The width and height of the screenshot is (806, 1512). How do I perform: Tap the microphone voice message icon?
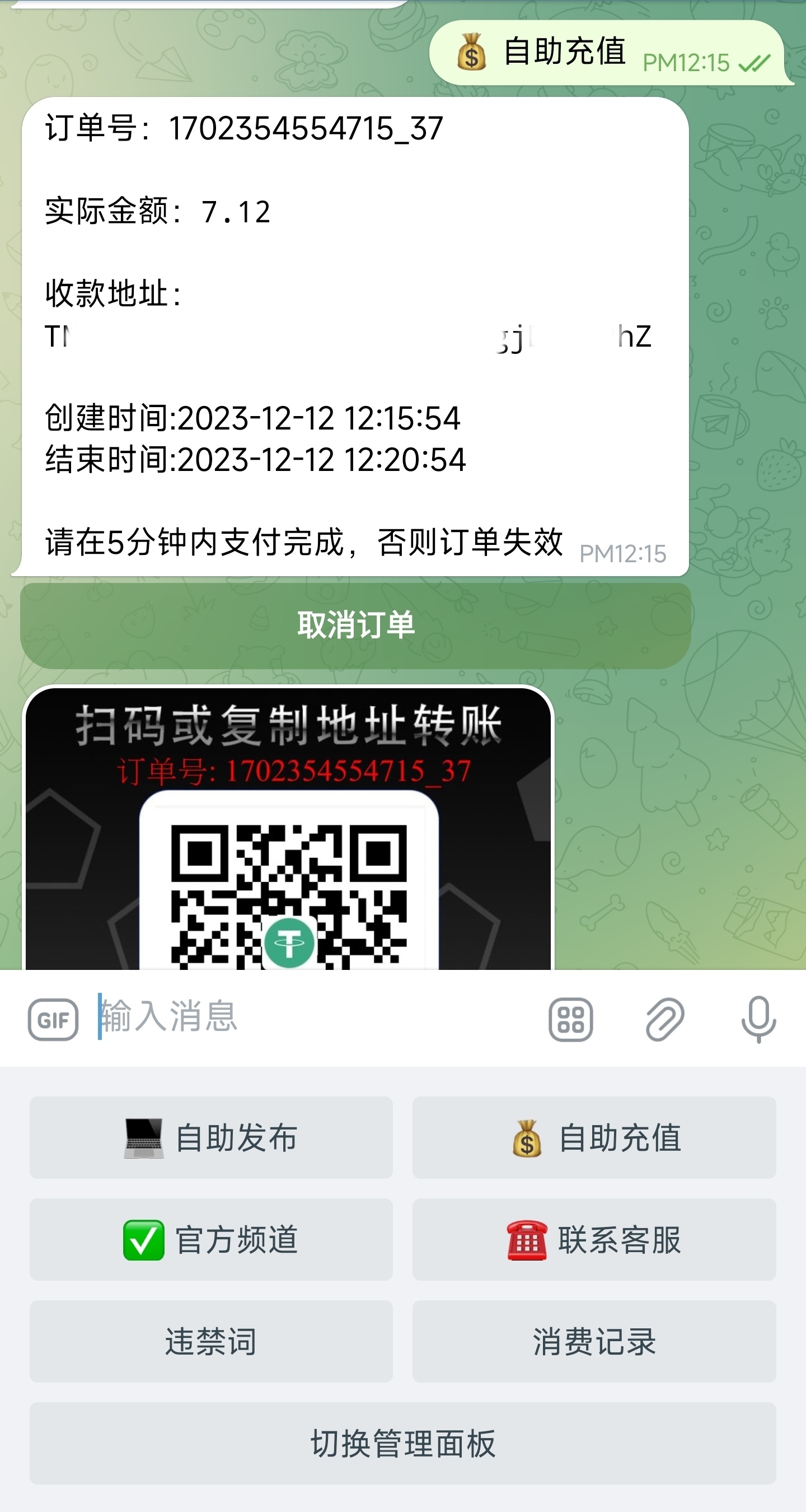pyautogui.click(x=758, y=1020)
